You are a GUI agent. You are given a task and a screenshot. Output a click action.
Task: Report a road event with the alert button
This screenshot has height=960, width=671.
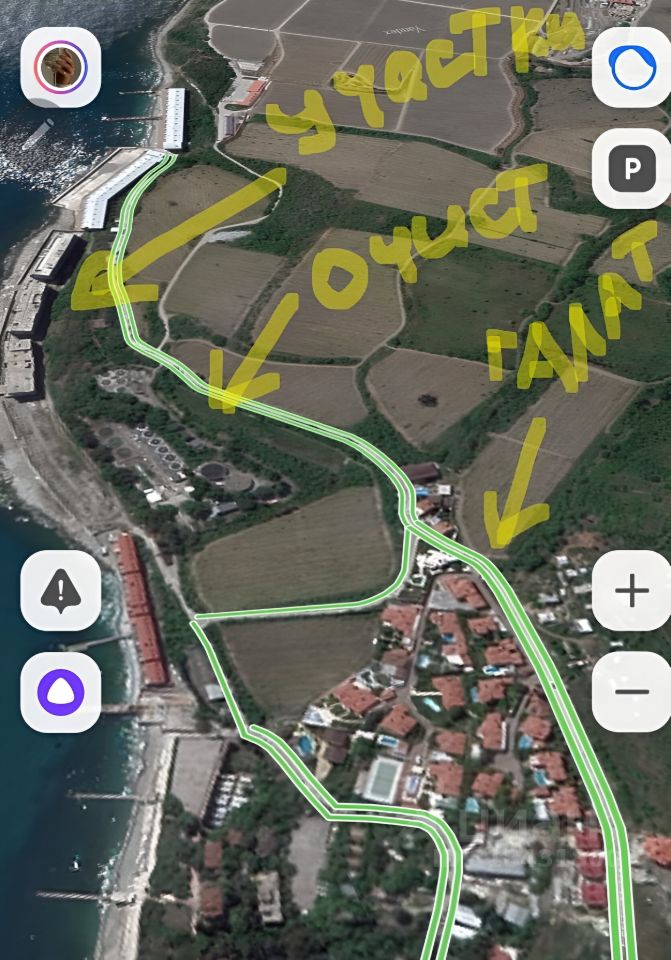tap(61, 591)
